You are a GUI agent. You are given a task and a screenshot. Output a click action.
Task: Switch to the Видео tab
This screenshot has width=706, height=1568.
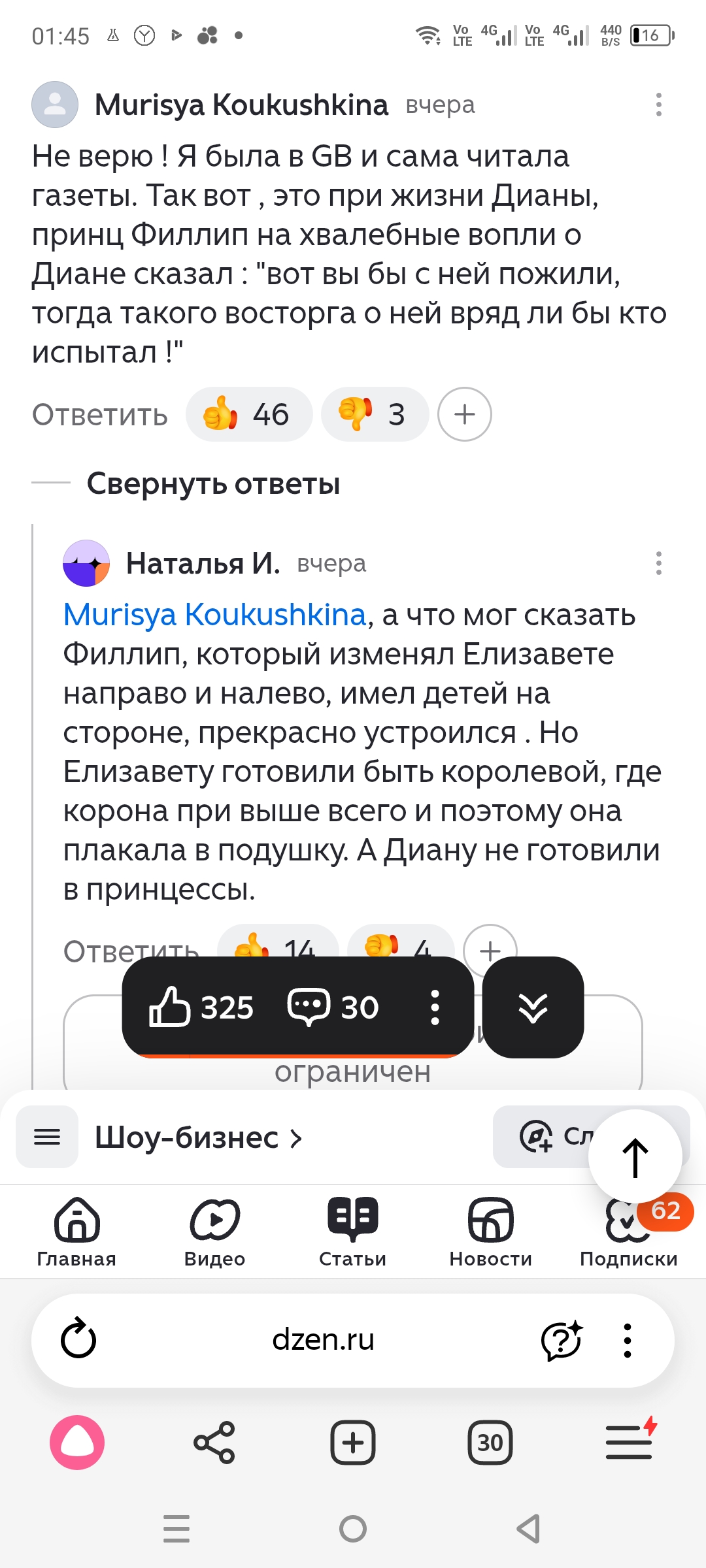(x=214, y=1232)
